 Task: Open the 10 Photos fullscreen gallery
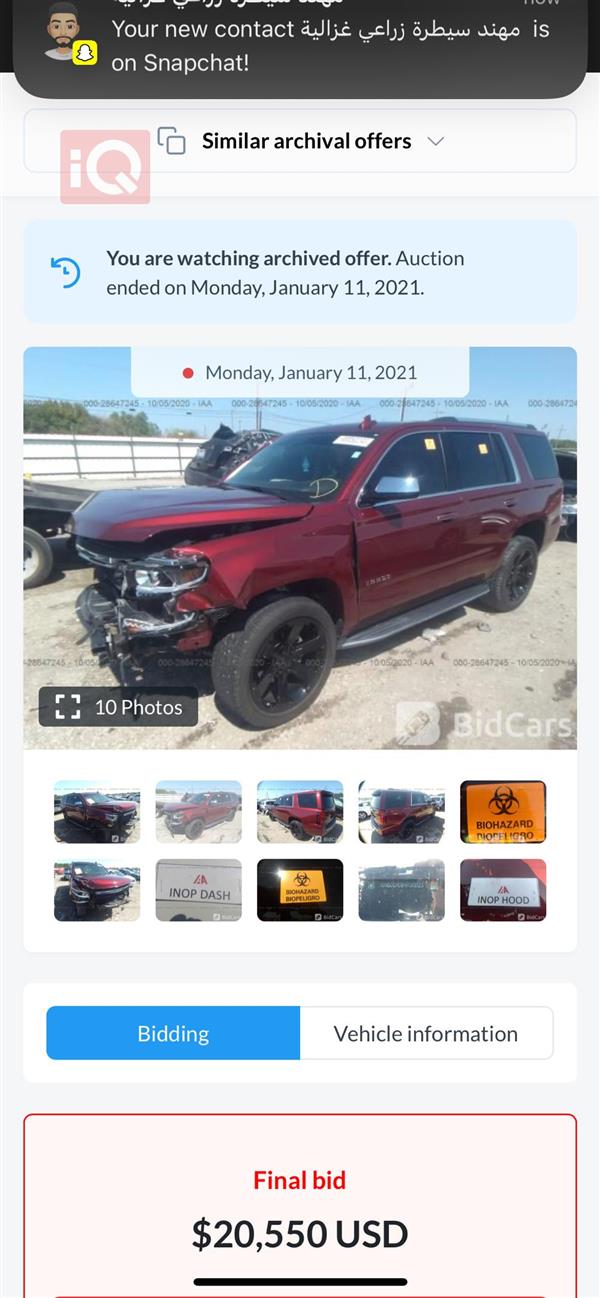(x=118, y=707)
